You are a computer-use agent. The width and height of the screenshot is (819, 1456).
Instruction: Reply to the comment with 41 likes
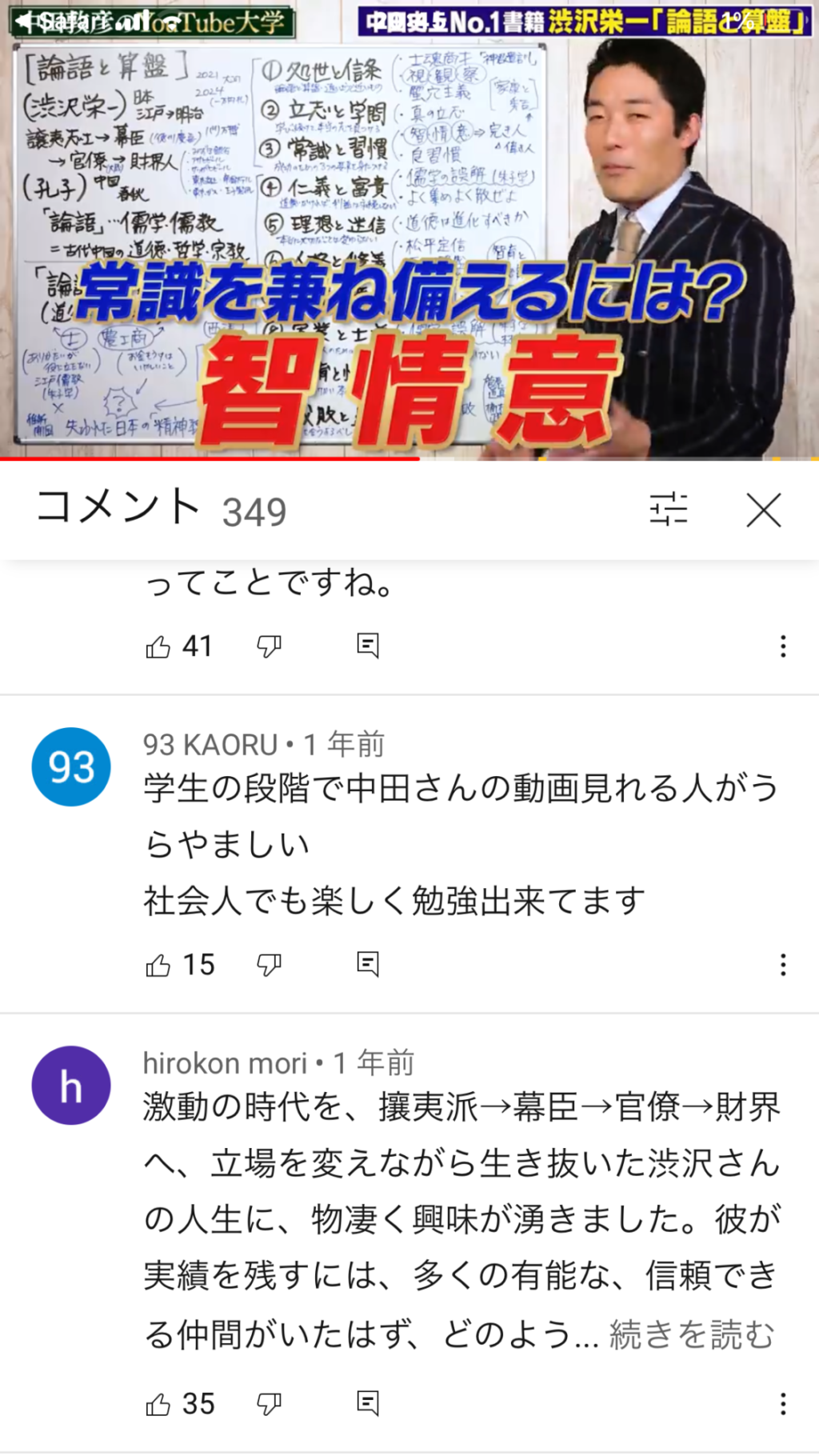point(367,646)
